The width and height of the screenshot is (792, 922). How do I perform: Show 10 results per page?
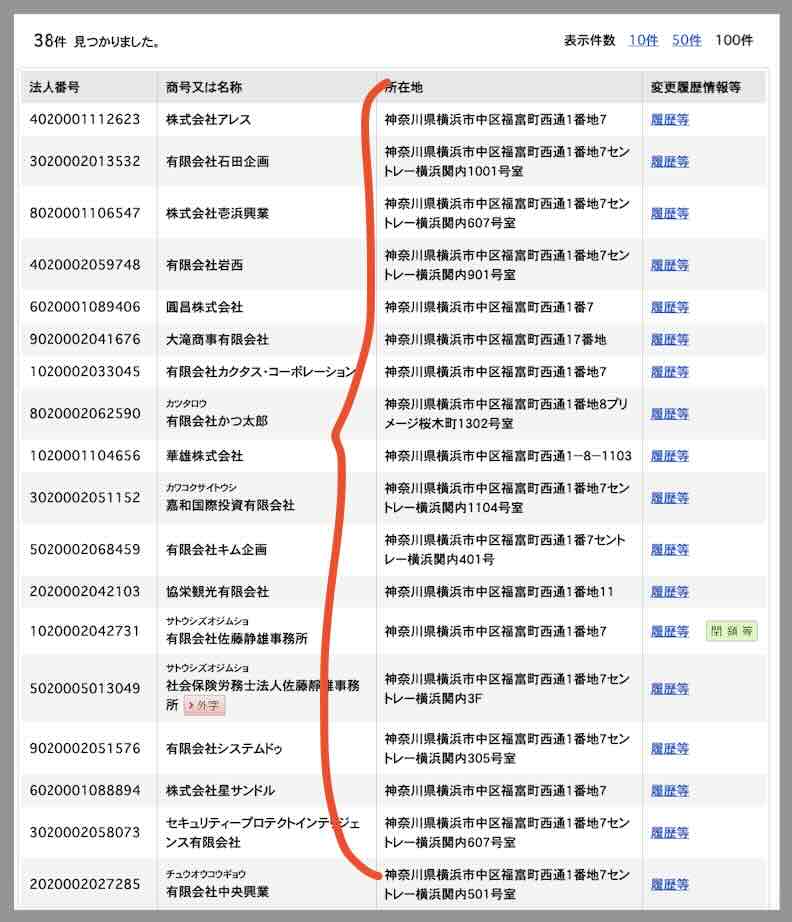tap(643, 40)
